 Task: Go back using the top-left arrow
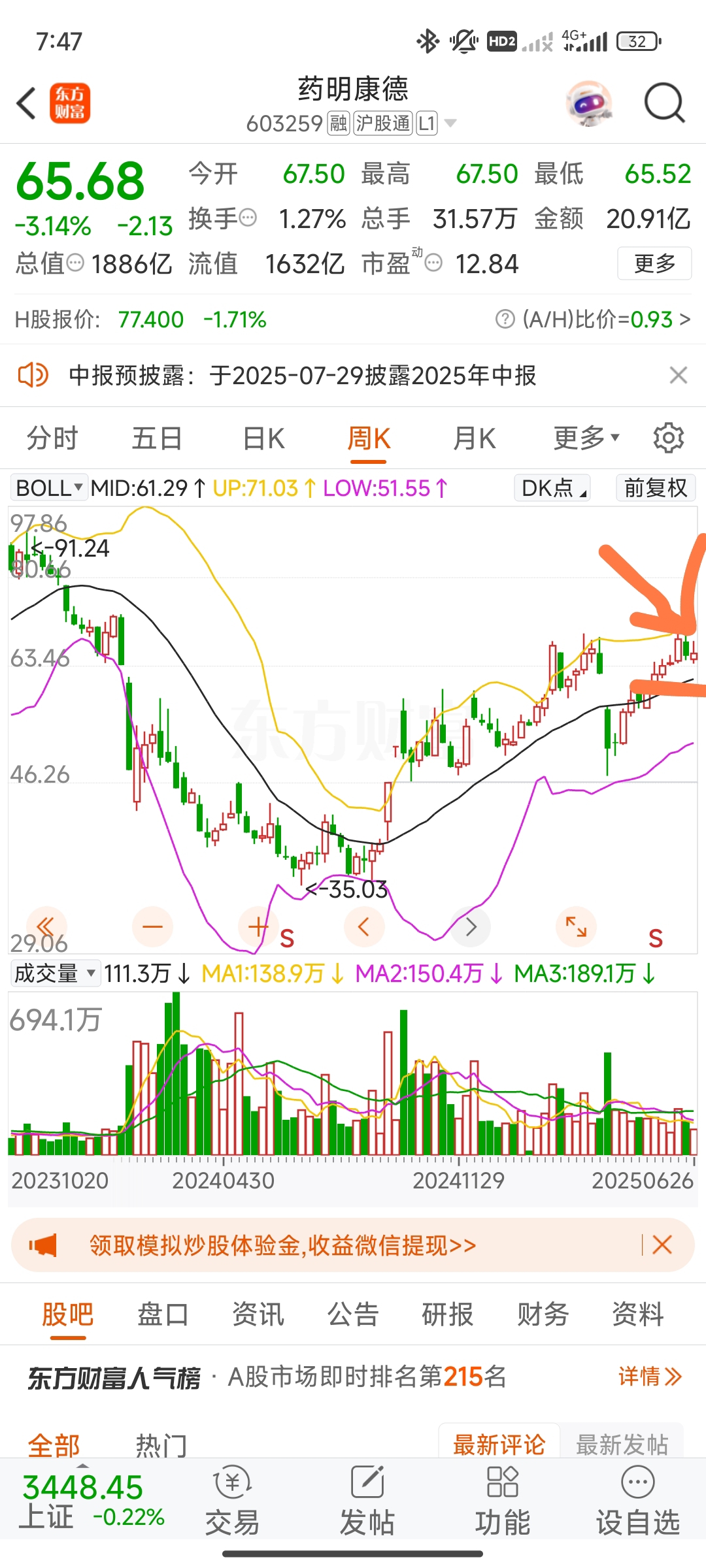pyautogui.click(x=26, y=103)
